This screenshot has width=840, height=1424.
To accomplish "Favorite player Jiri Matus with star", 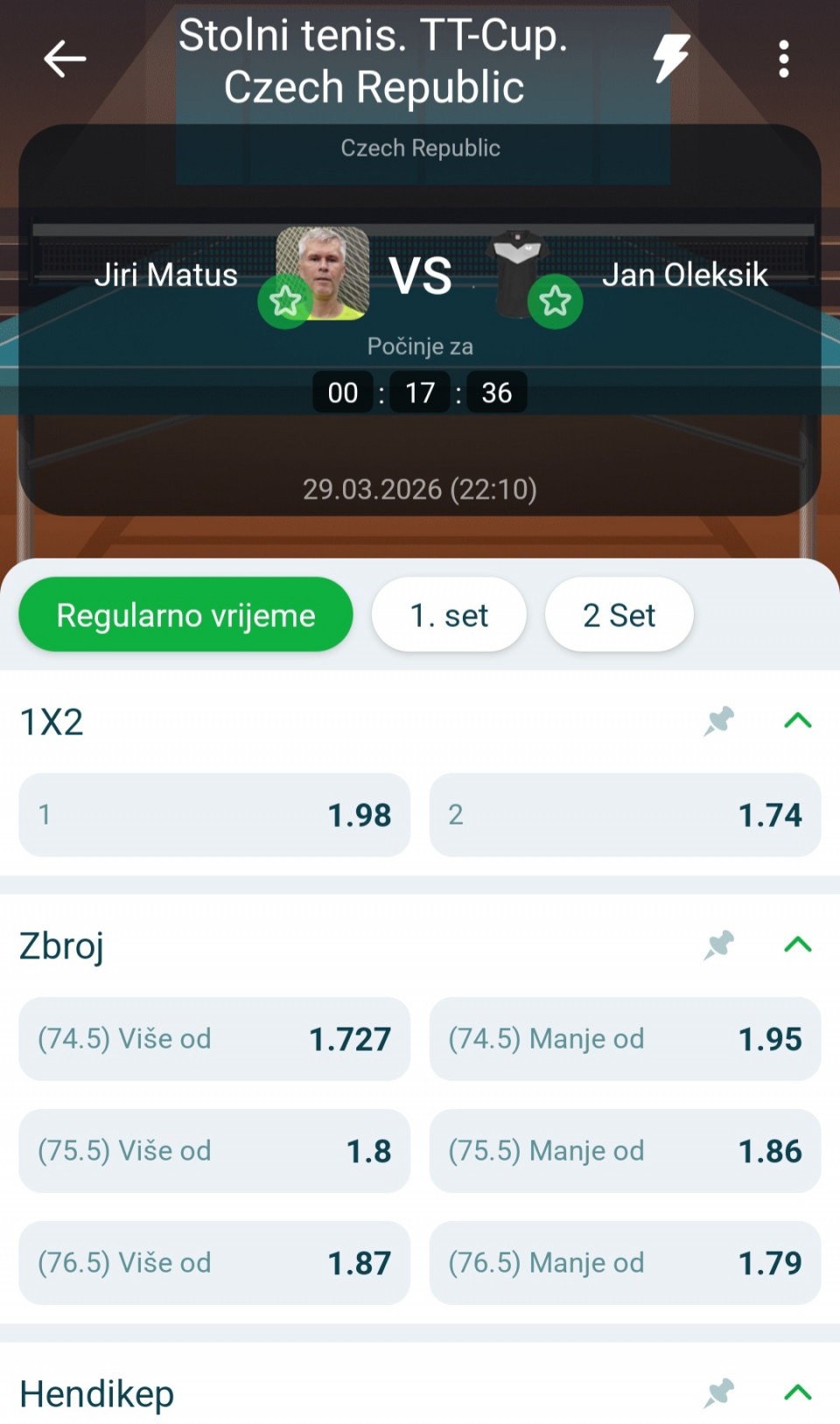I will pos(284,302).
